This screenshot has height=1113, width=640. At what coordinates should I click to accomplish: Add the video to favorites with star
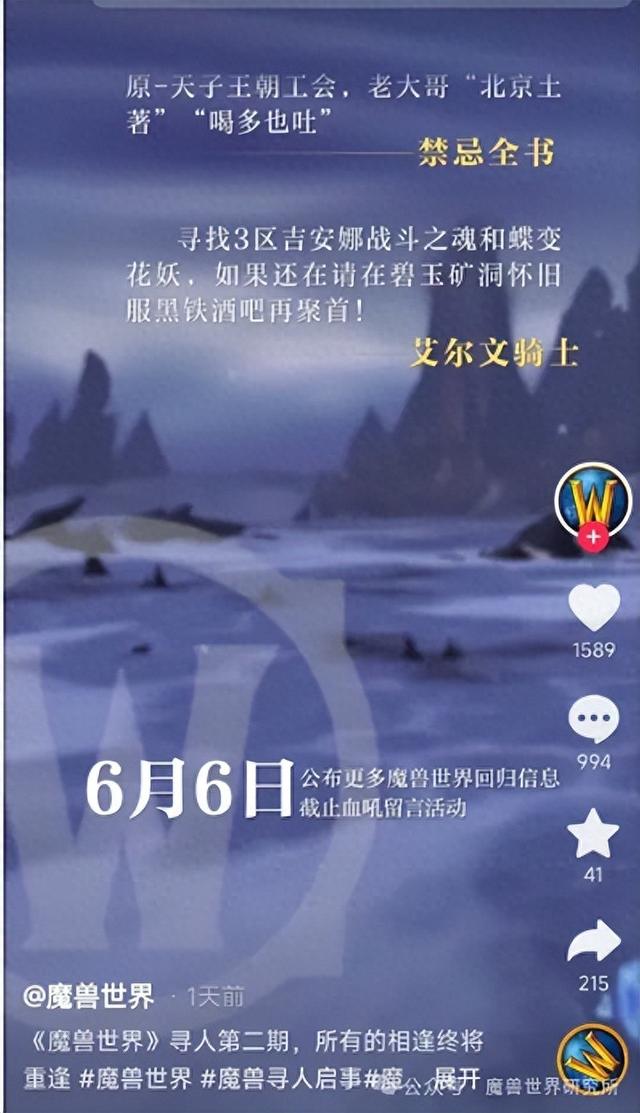tap(594, 834)
